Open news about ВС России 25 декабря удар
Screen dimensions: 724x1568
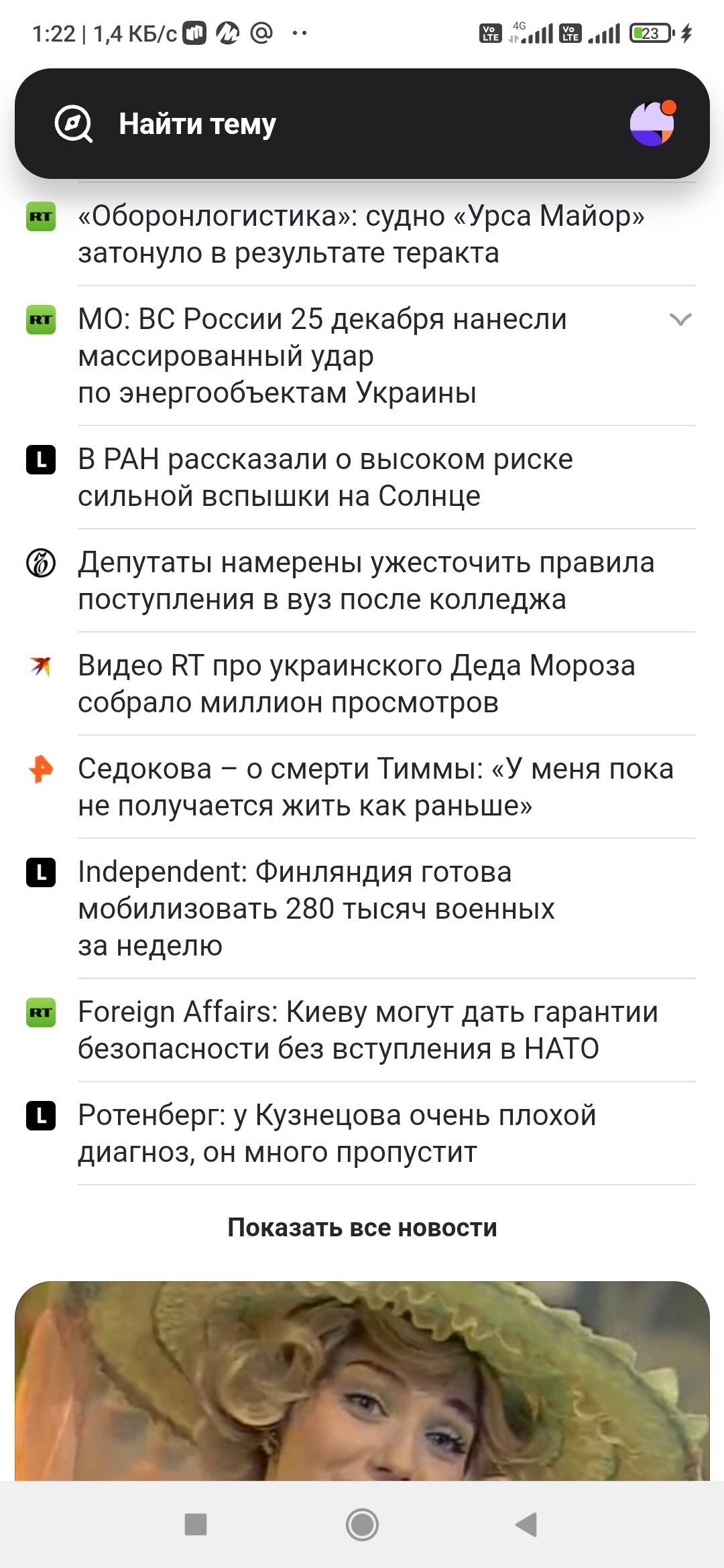click(x=322, y=356)
